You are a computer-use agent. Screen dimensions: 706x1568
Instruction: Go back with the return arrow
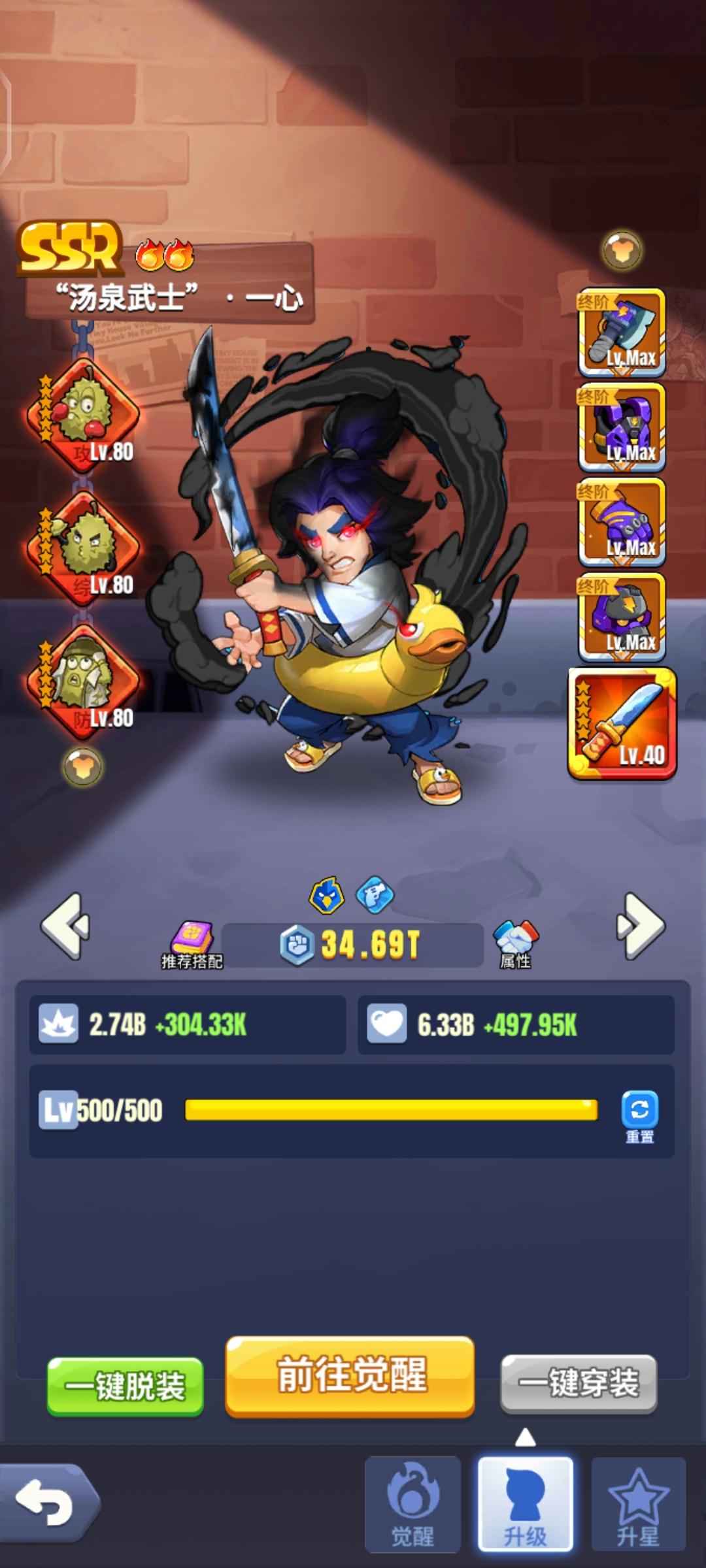point(47,1503)
